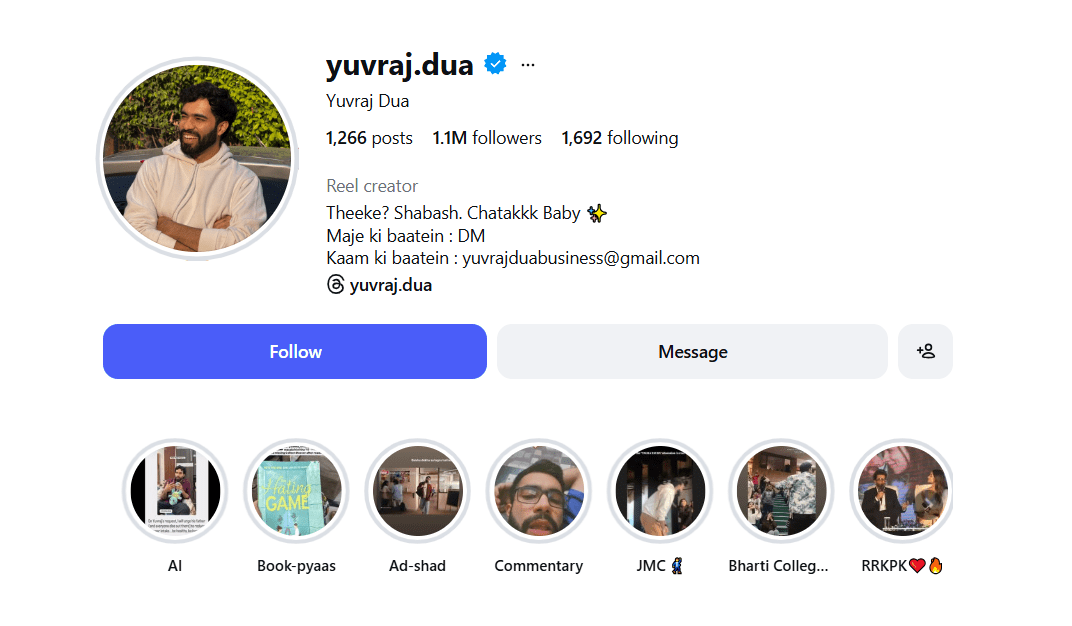Show similar account suggestions

[925, 352]
